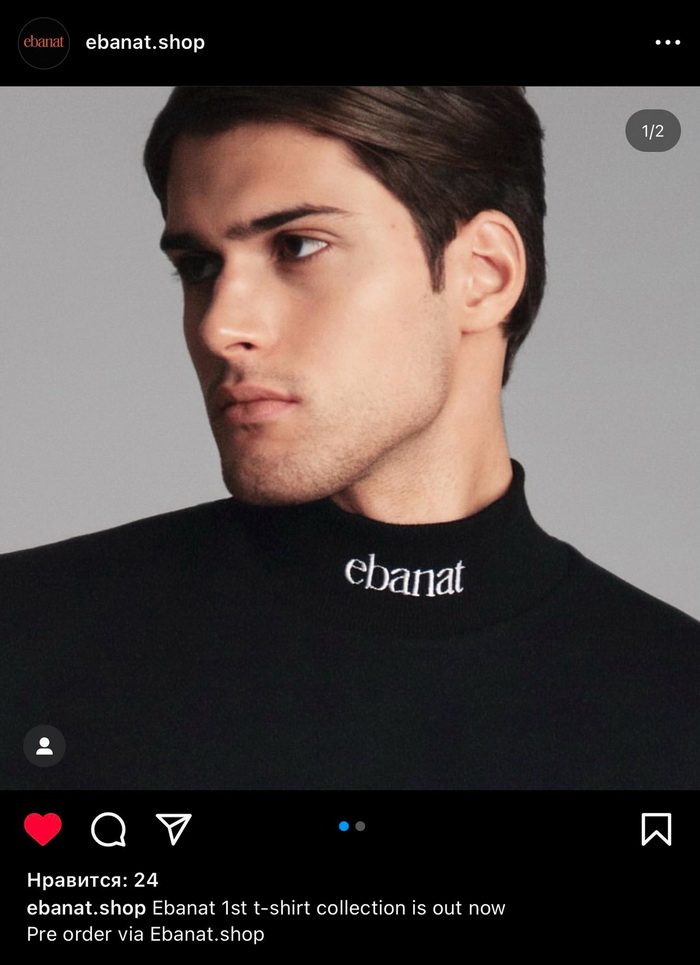Open the three-dot post options menu
The height and width of the screenshot is (965, 700).
point(667,43)
